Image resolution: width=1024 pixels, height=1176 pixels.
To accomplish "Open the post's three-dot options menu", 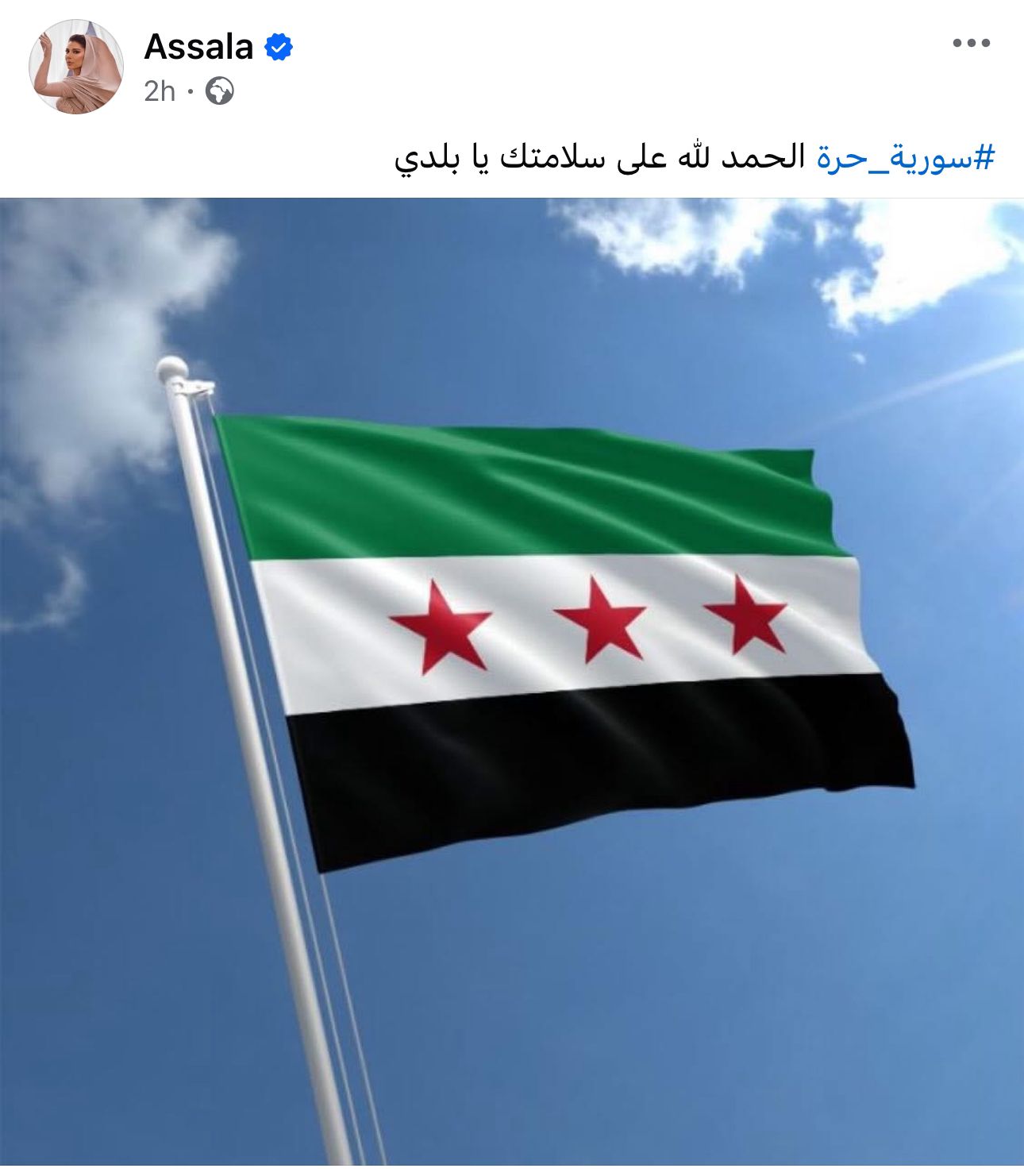I will coord(971,44).
